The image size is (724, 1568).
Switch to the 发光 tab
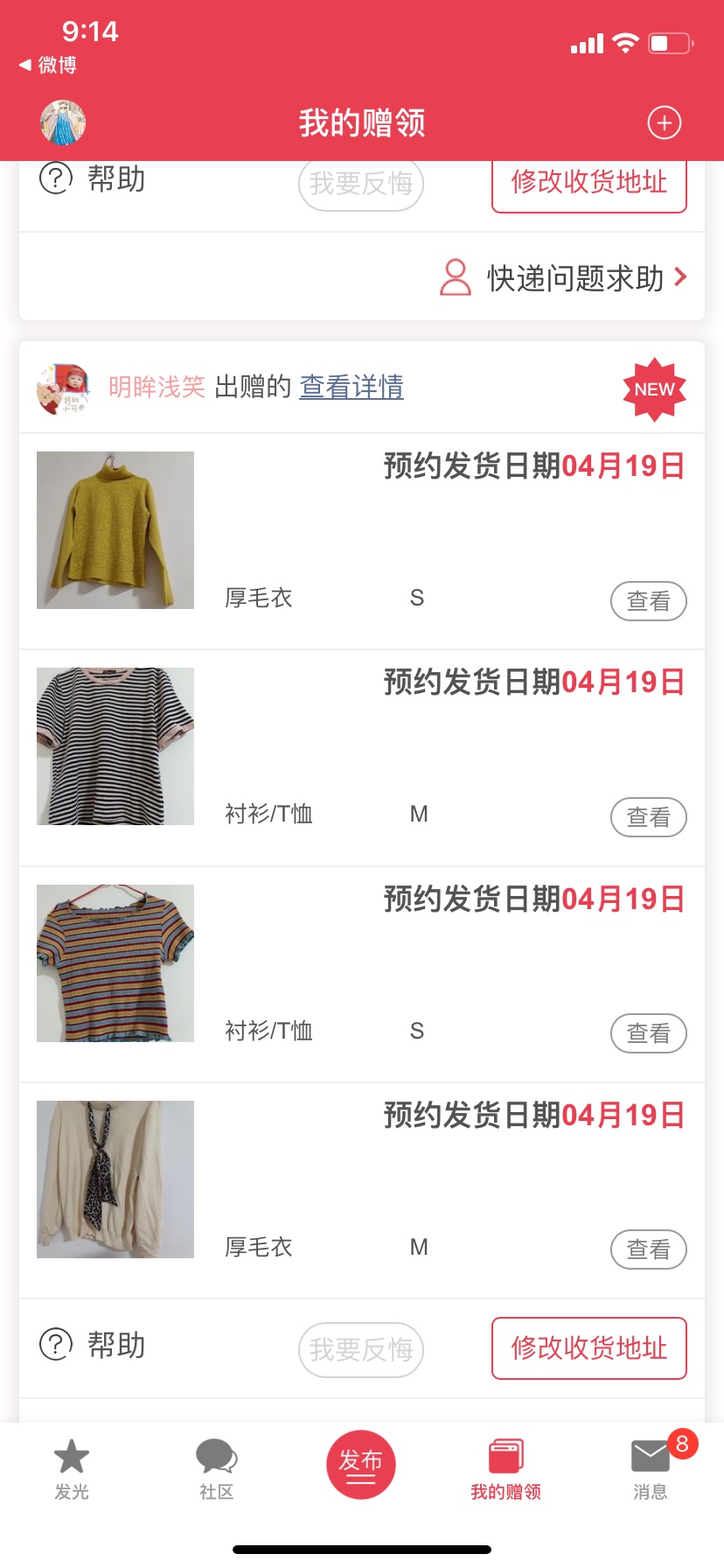pyautogui.click(x=72, y=1468)
